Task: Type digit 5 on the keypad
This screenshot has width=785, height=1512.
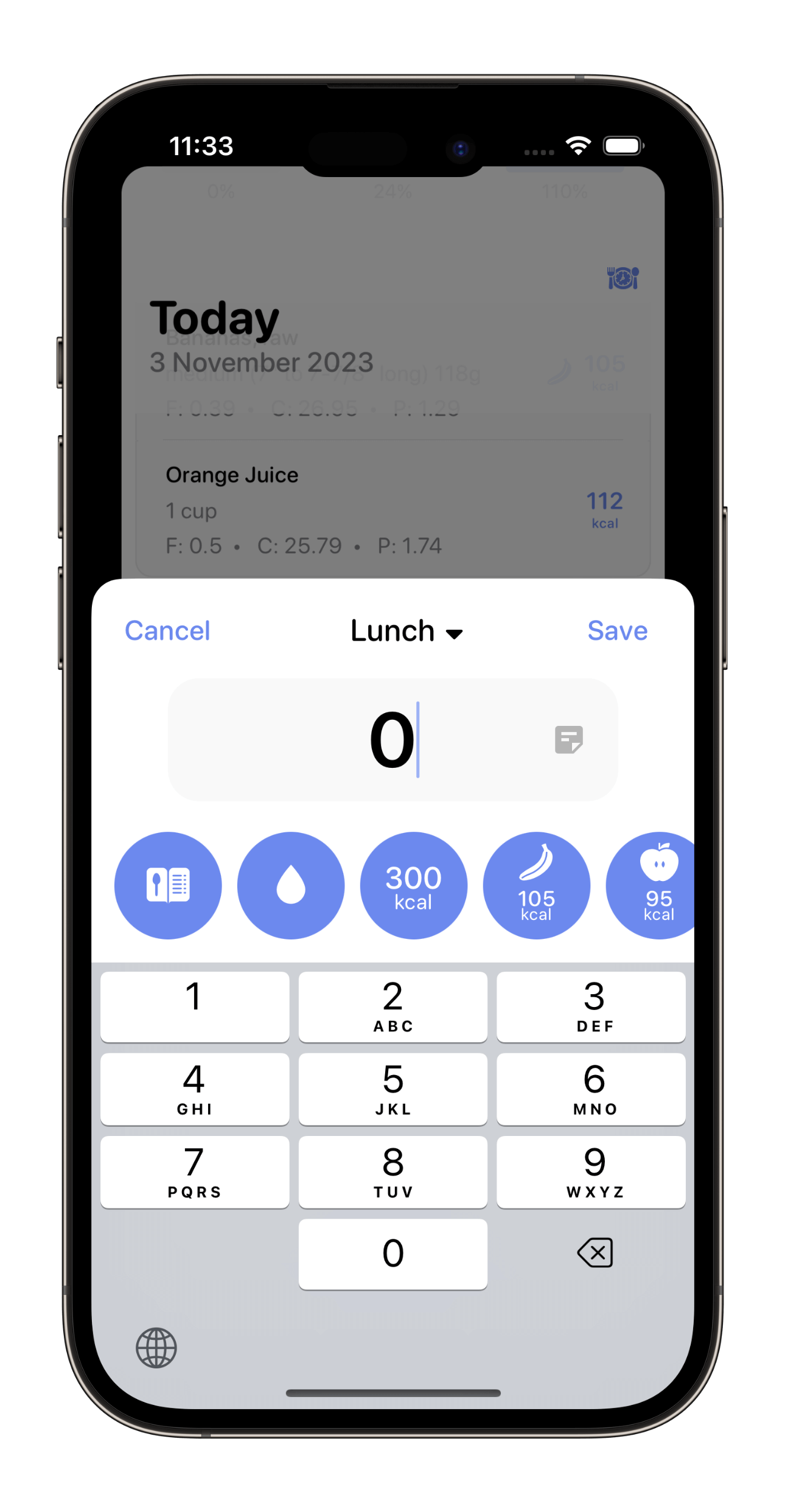Action: pos(392,1089)
